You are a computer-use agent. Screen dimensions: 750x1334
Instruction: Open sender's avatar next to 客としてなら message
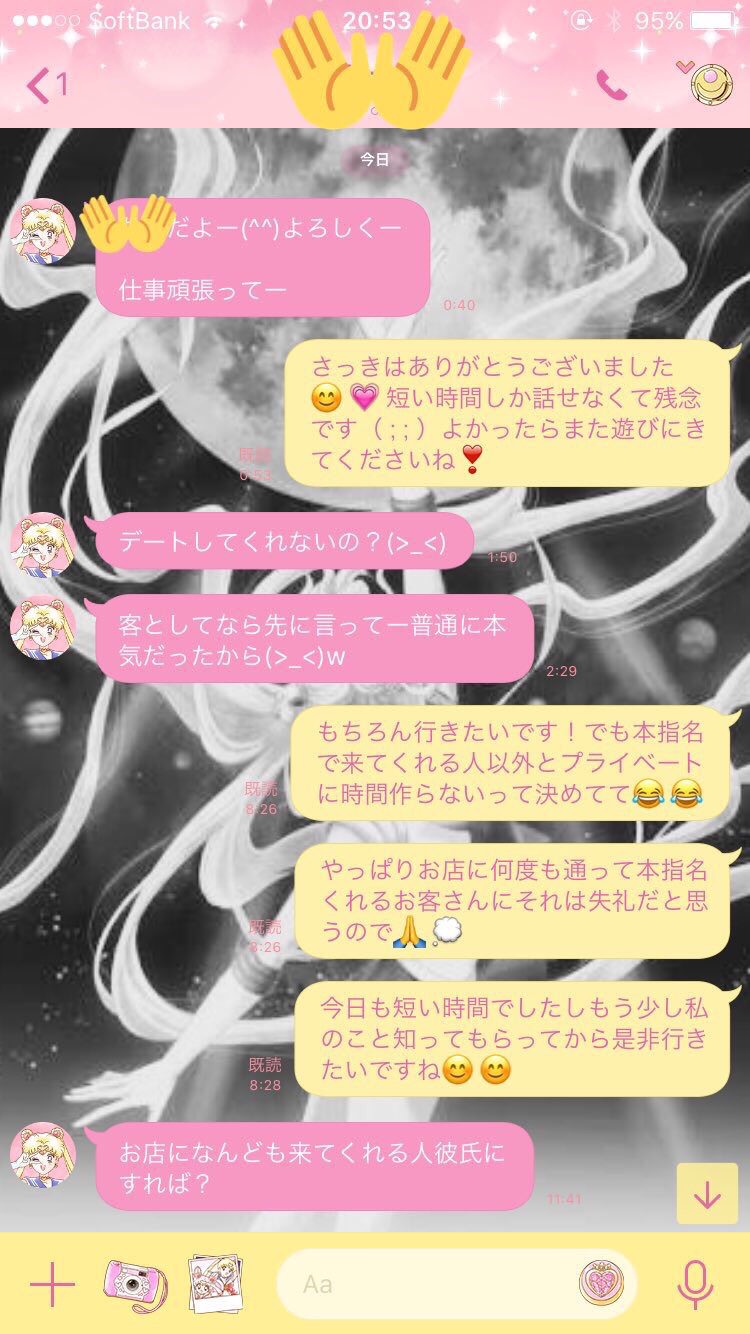(43, 627)
